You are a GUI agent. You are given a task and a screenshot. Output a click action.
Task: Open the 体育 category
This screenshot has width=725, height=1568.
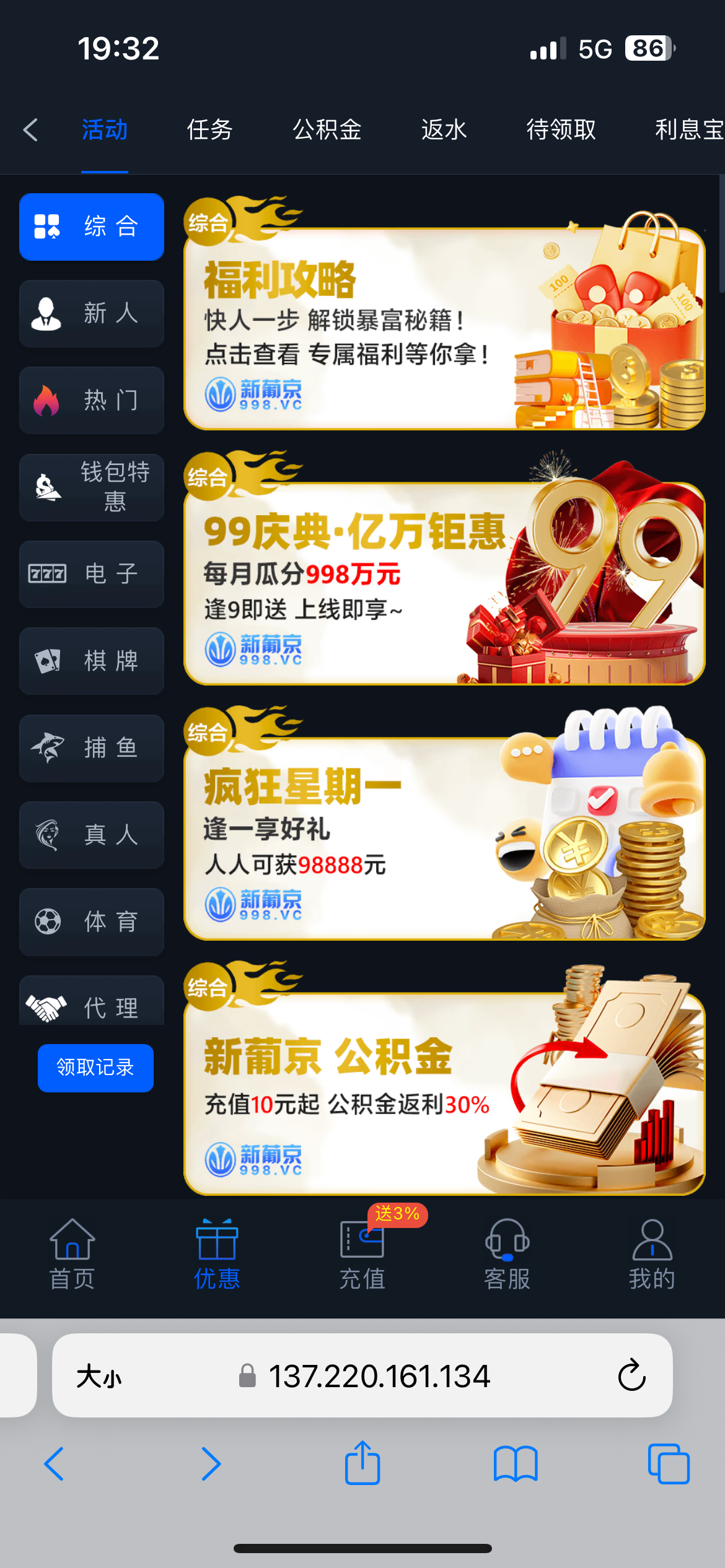point(92,921)
